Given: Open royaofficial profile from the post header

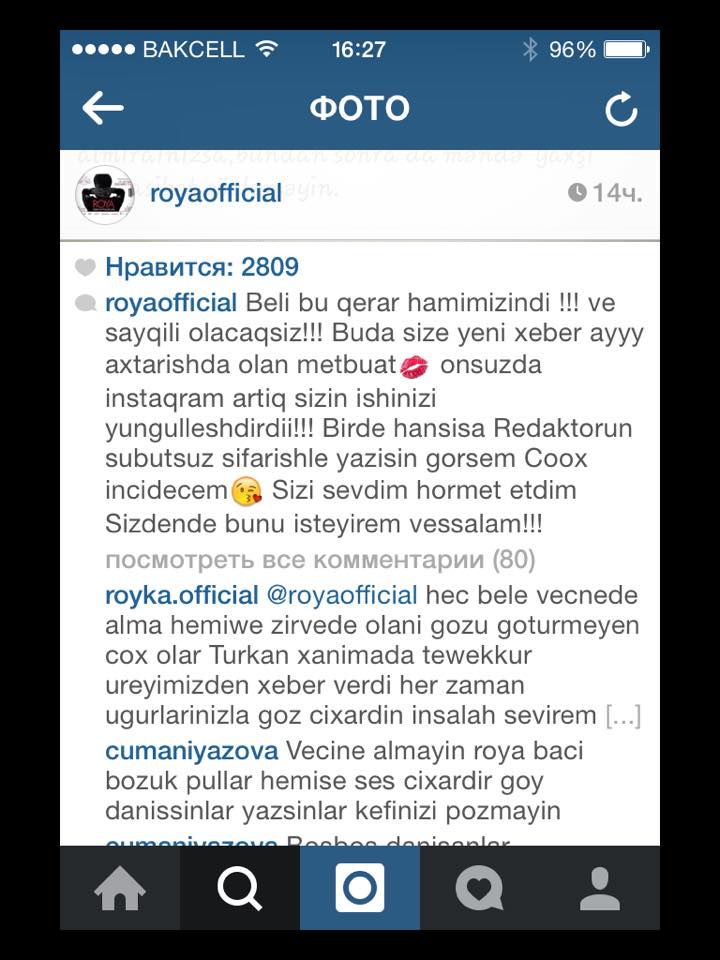Looking at the screenshot, I should tap(216, 193).
